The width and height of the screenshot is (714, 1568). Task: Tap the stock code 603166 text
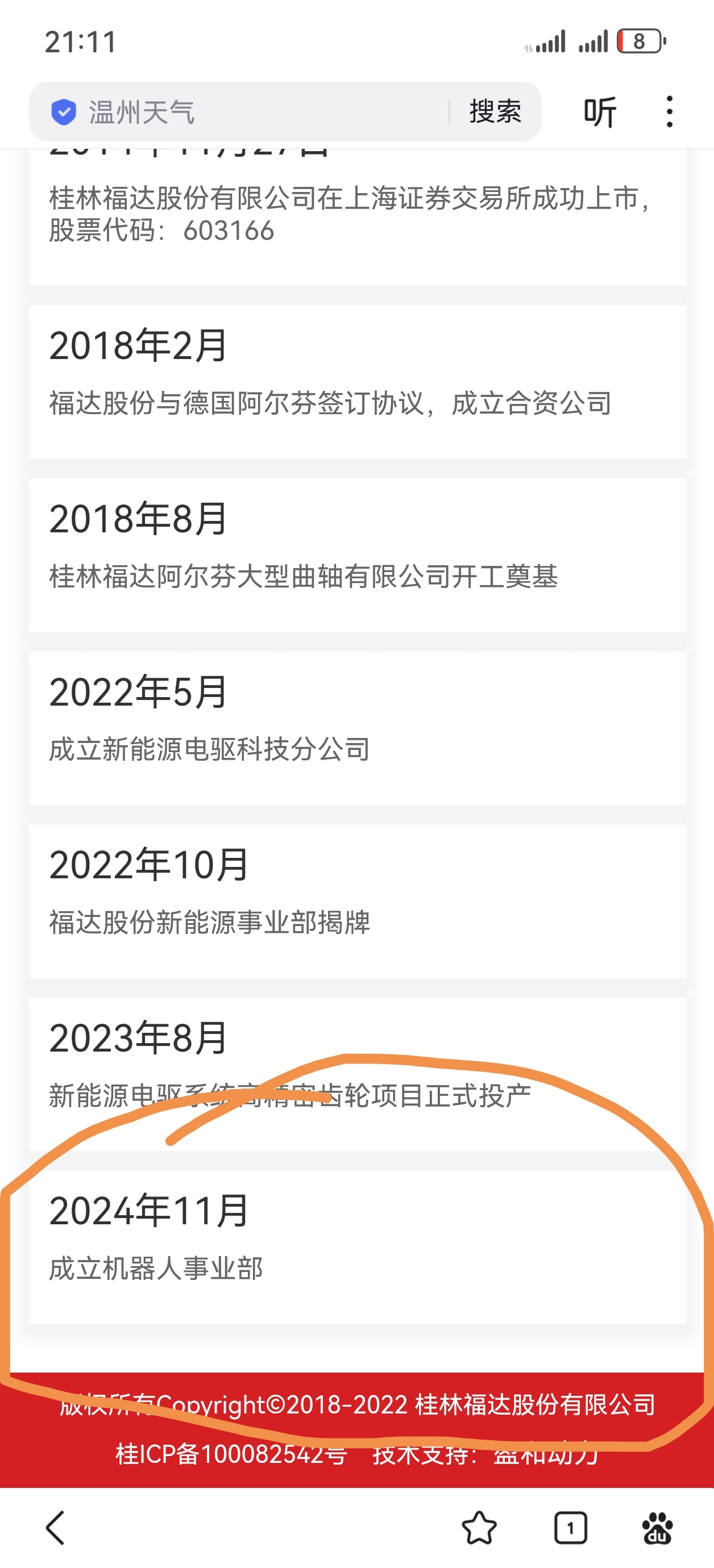(229, 230)
